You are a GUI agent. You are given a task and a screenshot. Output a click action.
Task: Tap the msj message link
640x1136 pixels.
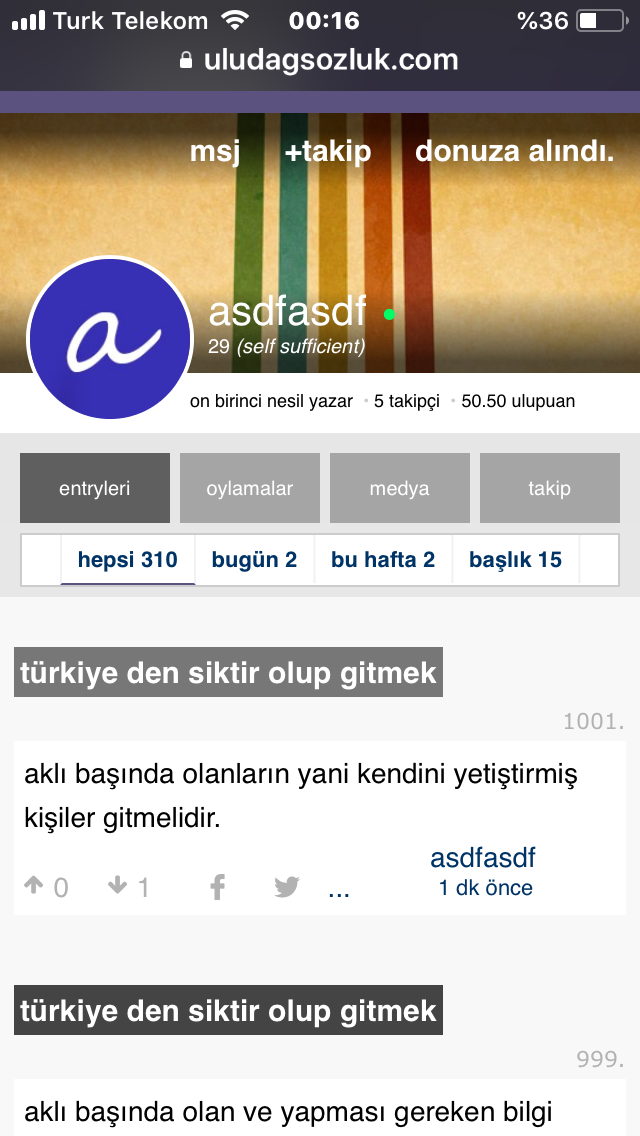click(x=213, y=151)
